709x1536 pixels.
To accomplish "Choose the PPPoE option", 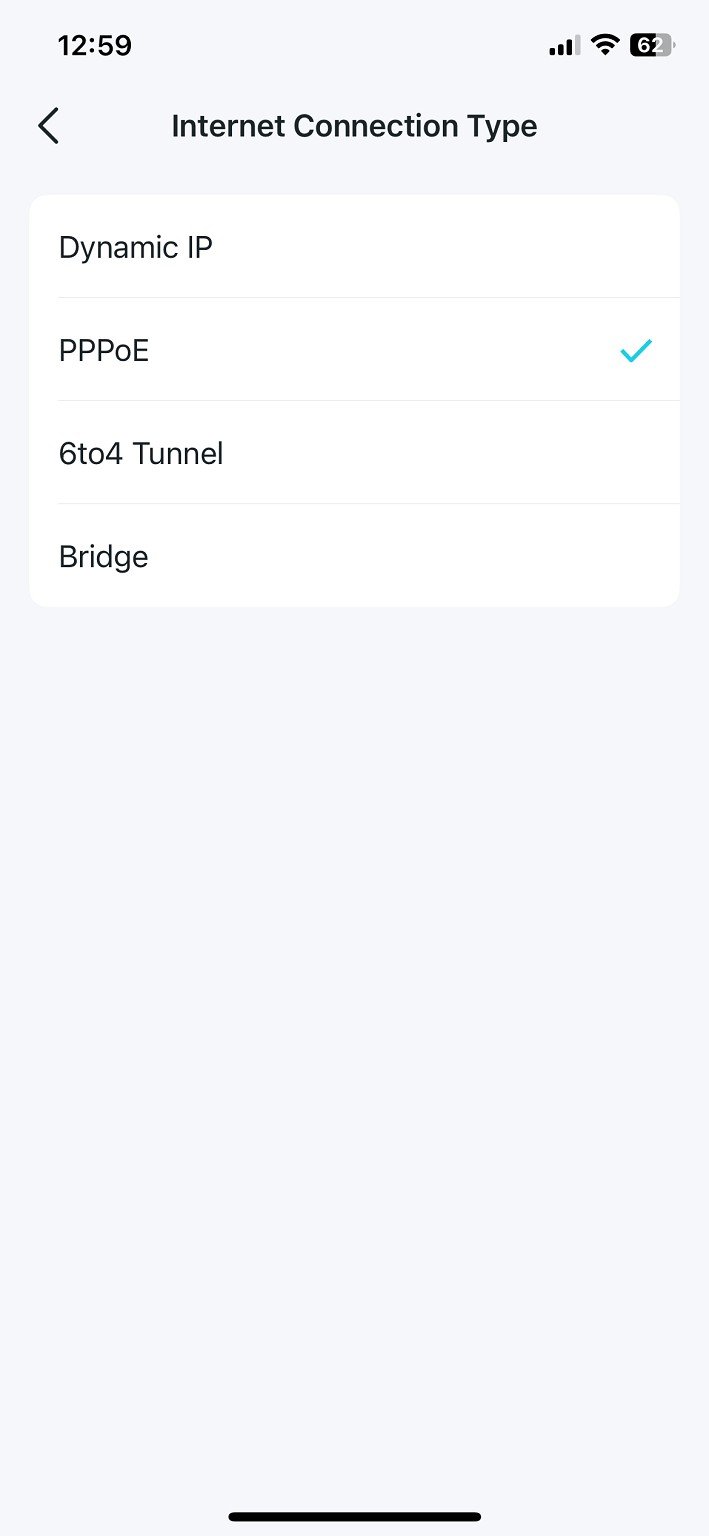I will [x=354, y=350].
